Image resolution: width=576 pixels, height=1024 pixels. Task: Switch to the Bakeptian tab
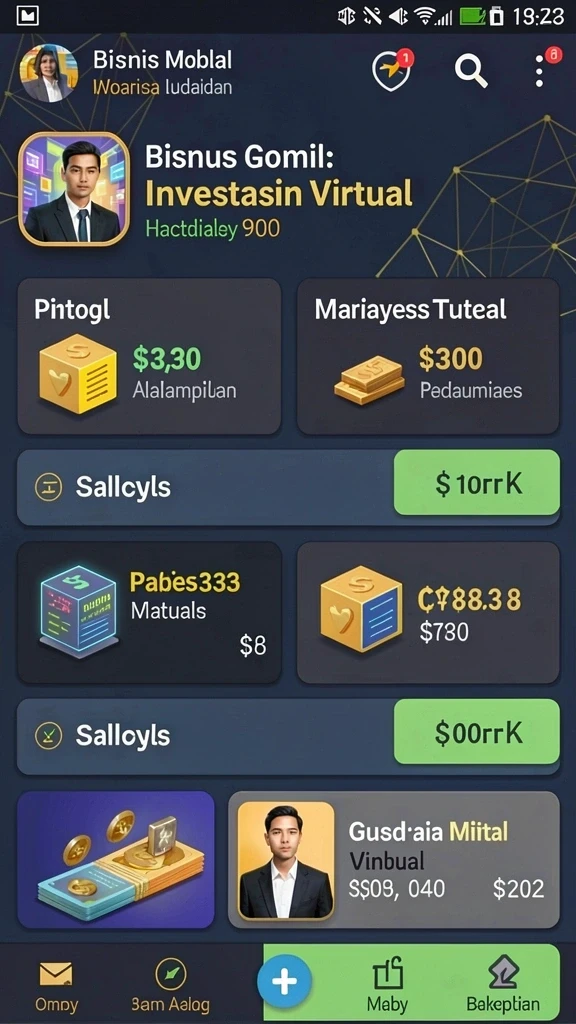pos(503,987)
